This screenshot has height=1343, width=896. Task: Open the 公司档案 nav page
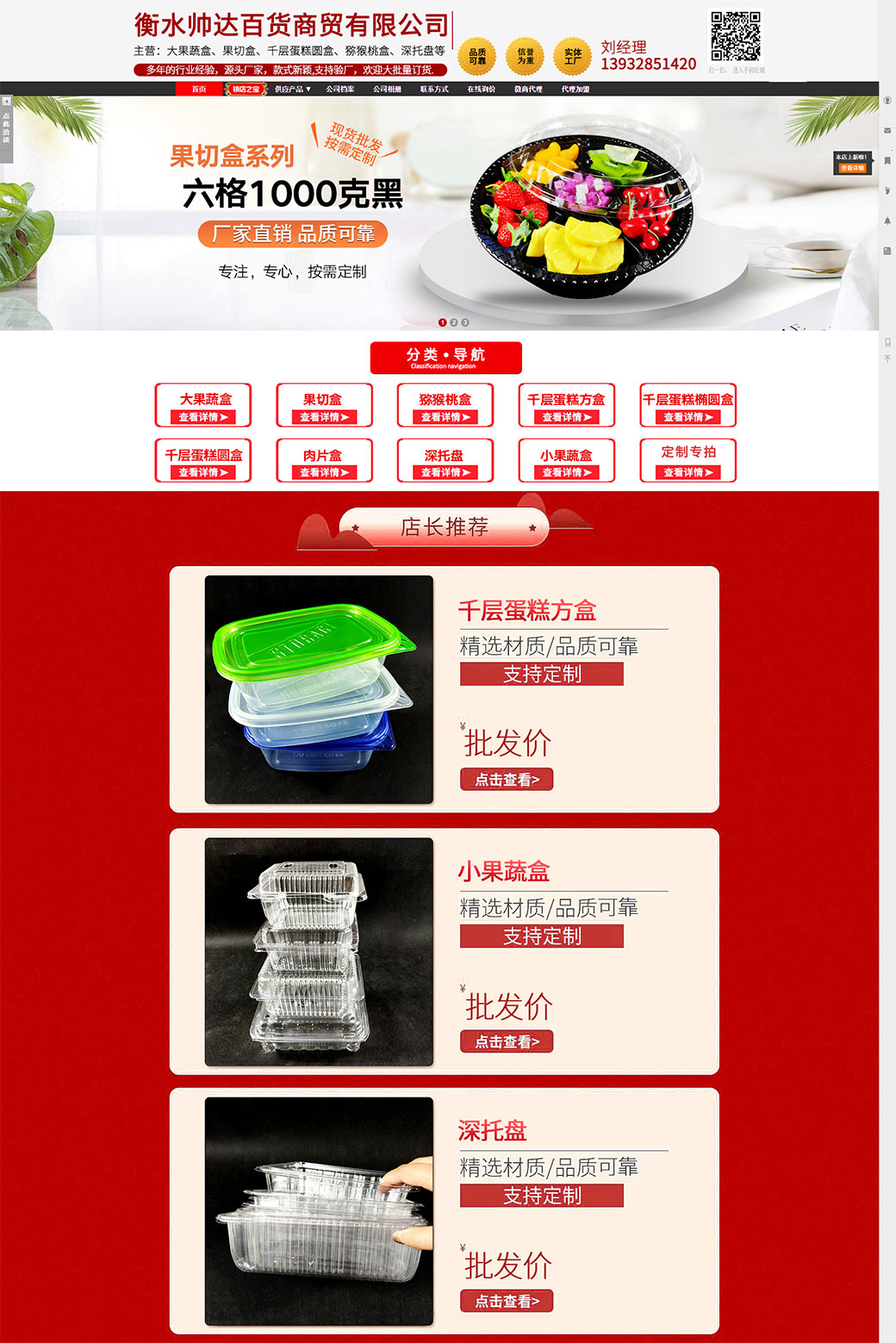[340, 90]
